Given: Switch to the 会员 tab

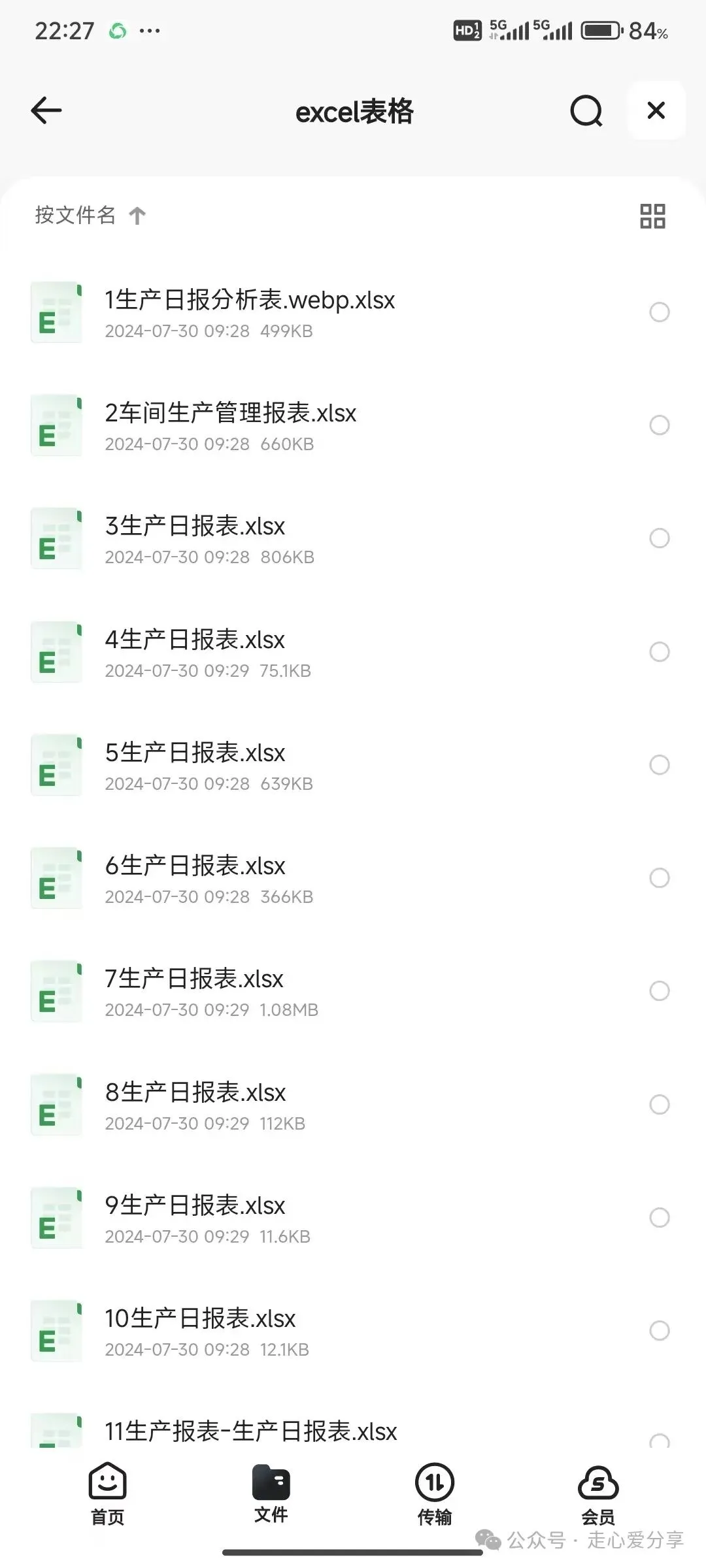Looking at the screenshot, I should point(597,1494).
